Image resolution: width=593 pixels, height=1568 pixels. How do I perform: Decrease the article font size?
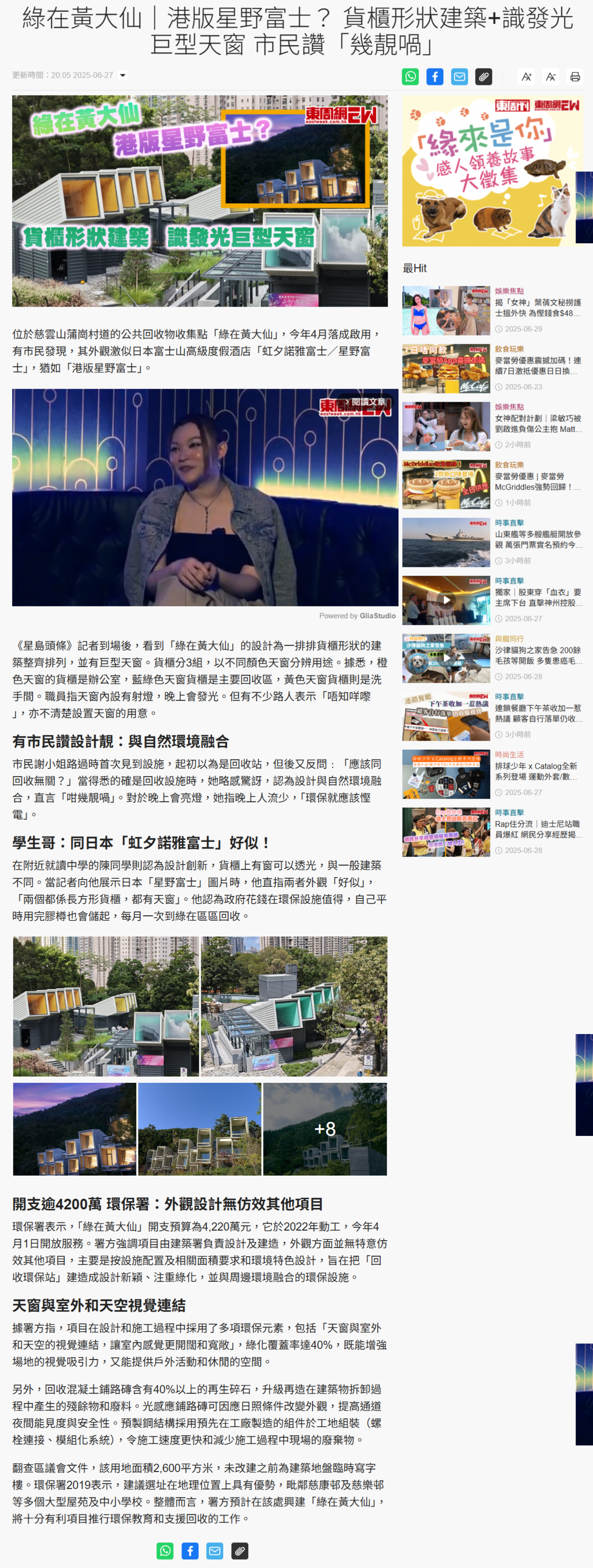click(551, 77)
